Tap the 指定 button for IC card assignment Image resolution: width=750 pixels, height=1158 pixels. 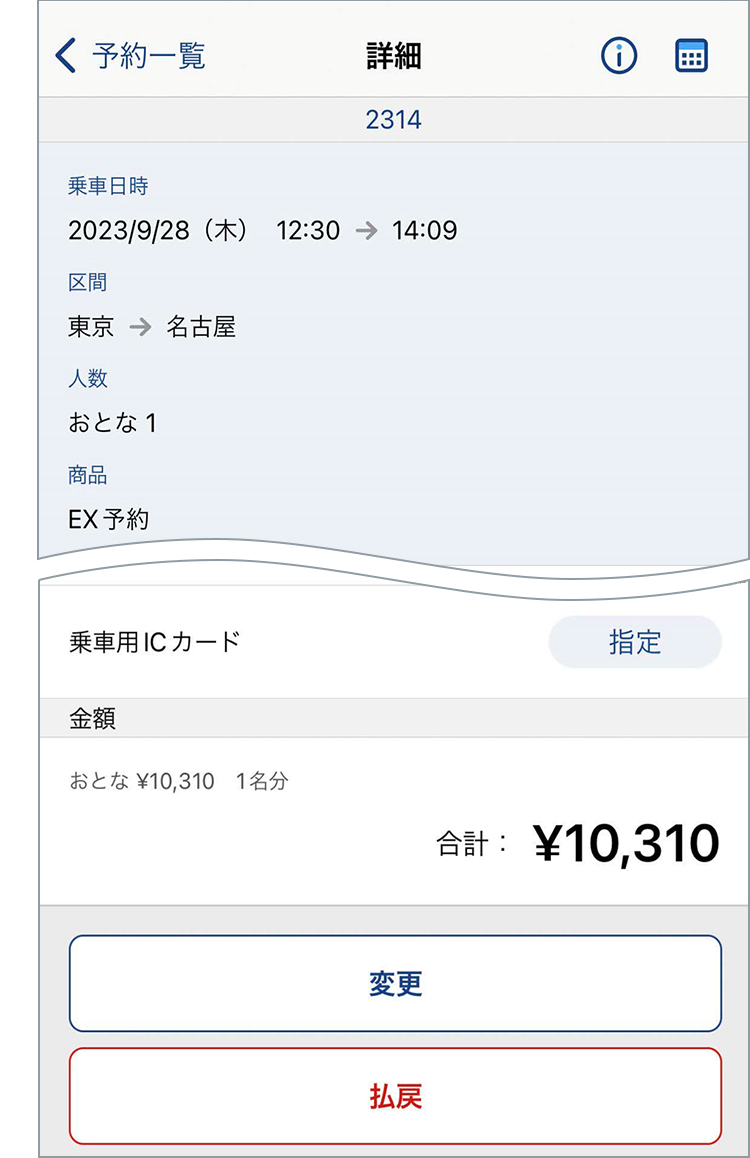tap(635, 642)
